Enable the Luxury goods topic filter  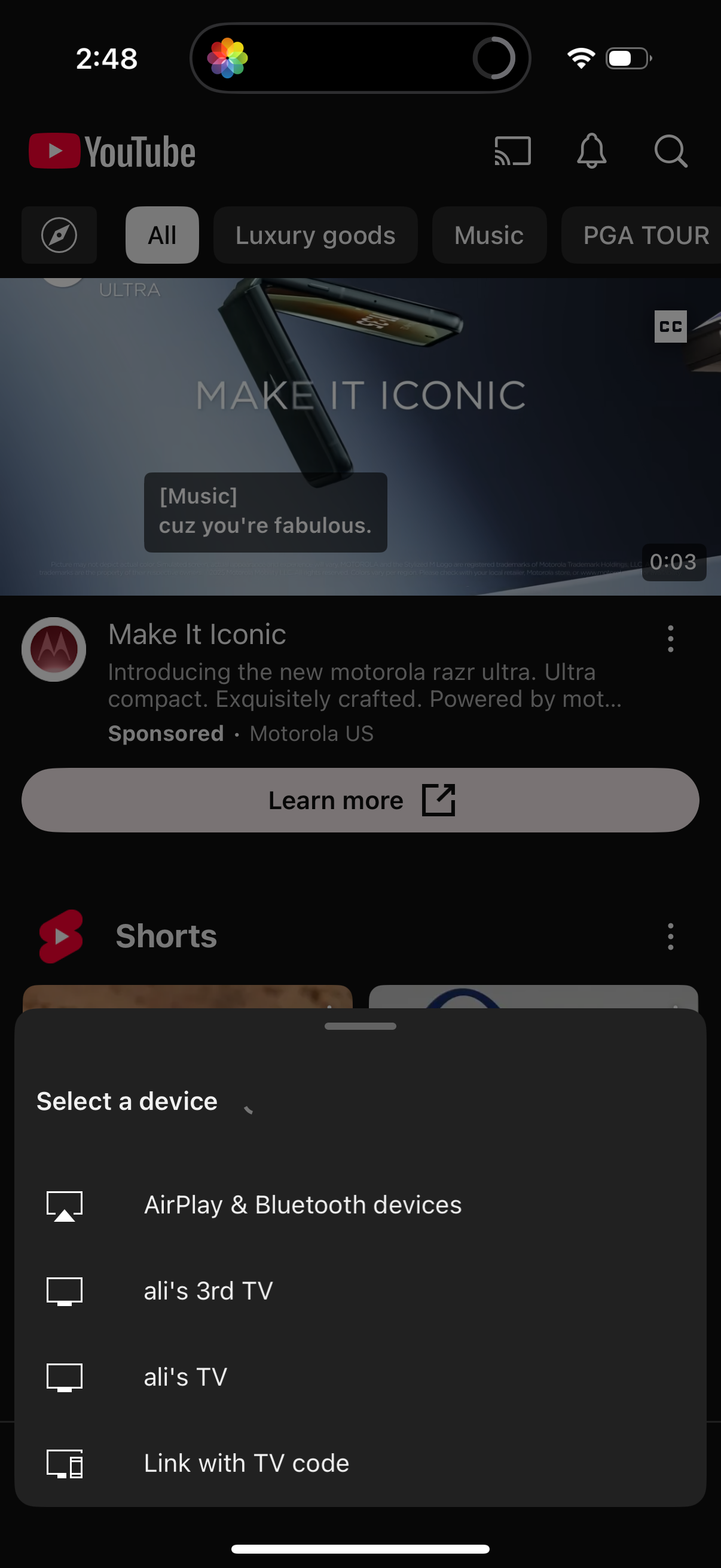click(315, 236)
